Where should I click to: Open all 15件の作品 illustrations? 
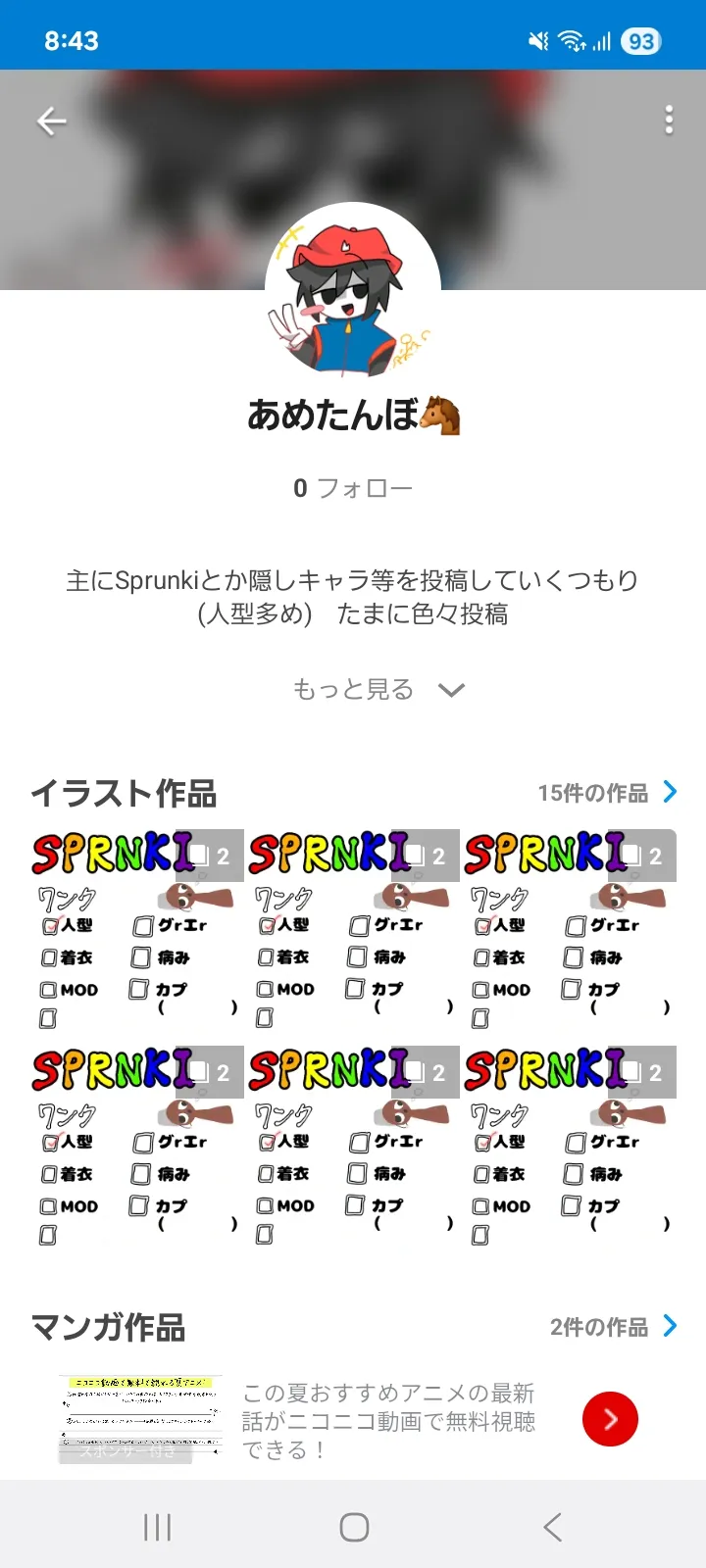606,793
